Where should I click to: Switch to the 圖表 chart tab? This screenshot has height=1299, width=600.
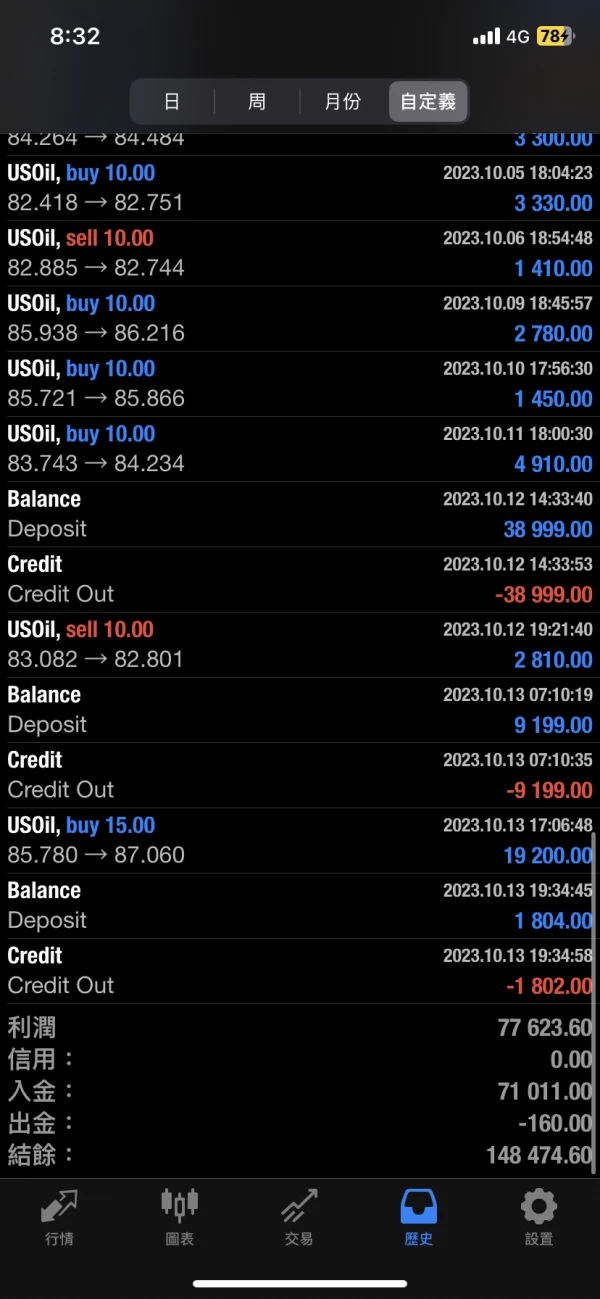(179, 1218)
